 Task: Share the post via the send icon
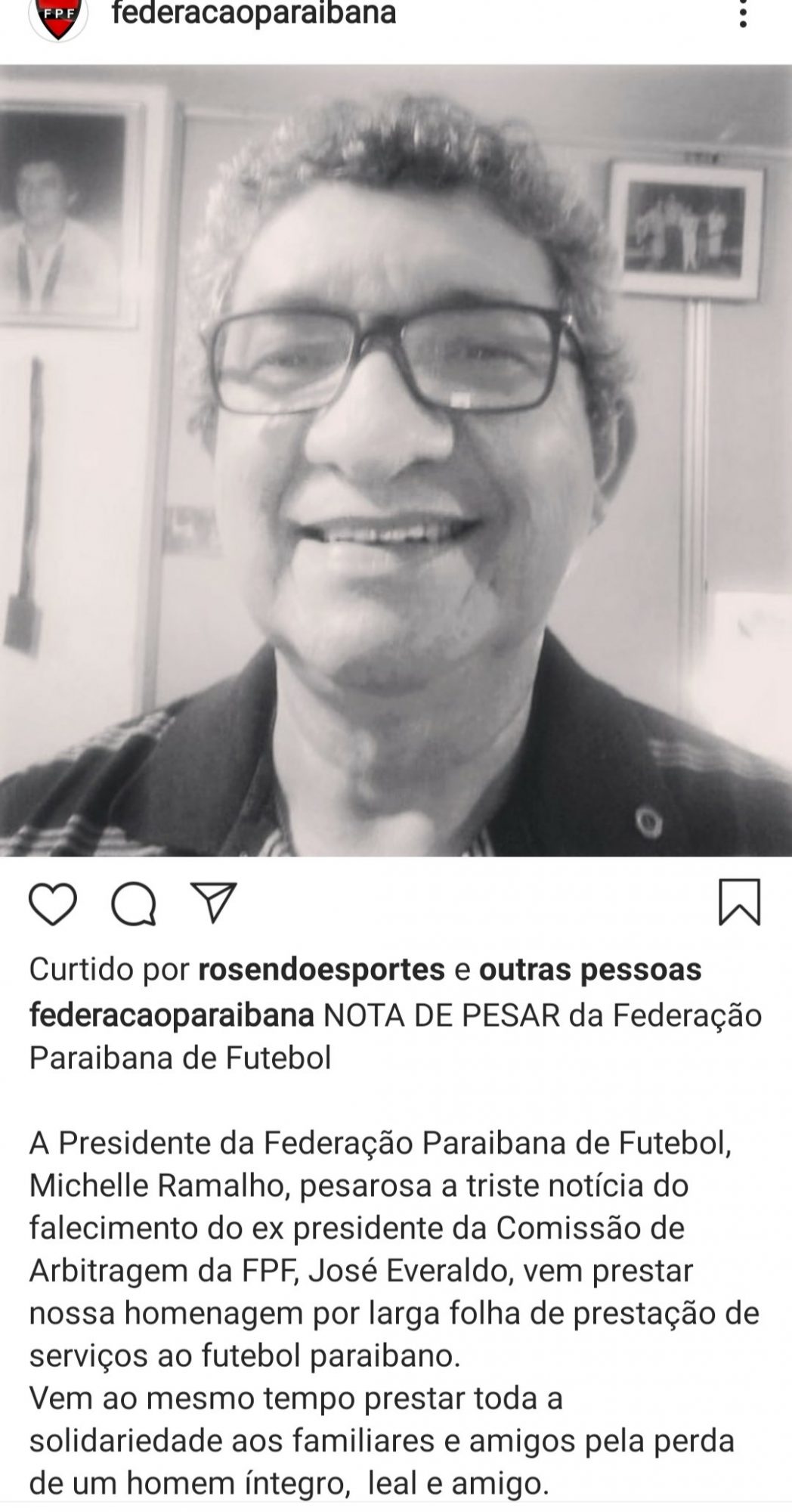click(214, 902)
